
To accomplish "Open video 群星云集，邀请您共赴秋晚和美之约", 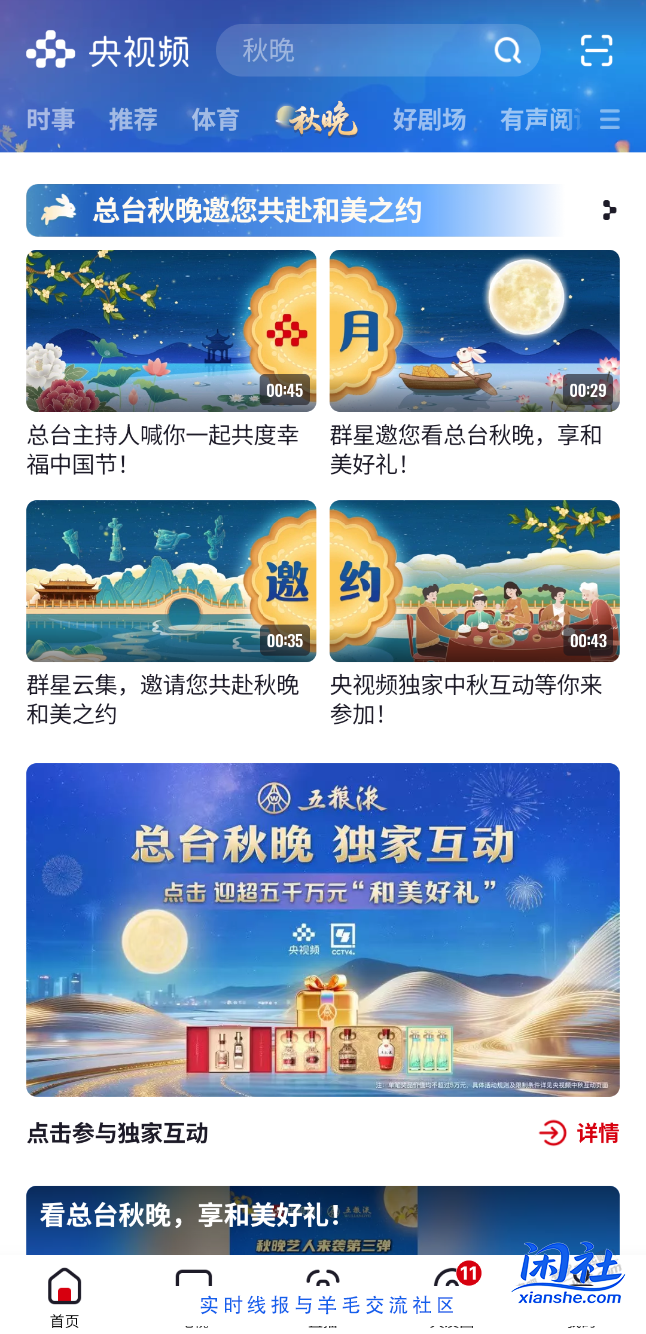I will [171, 581].
